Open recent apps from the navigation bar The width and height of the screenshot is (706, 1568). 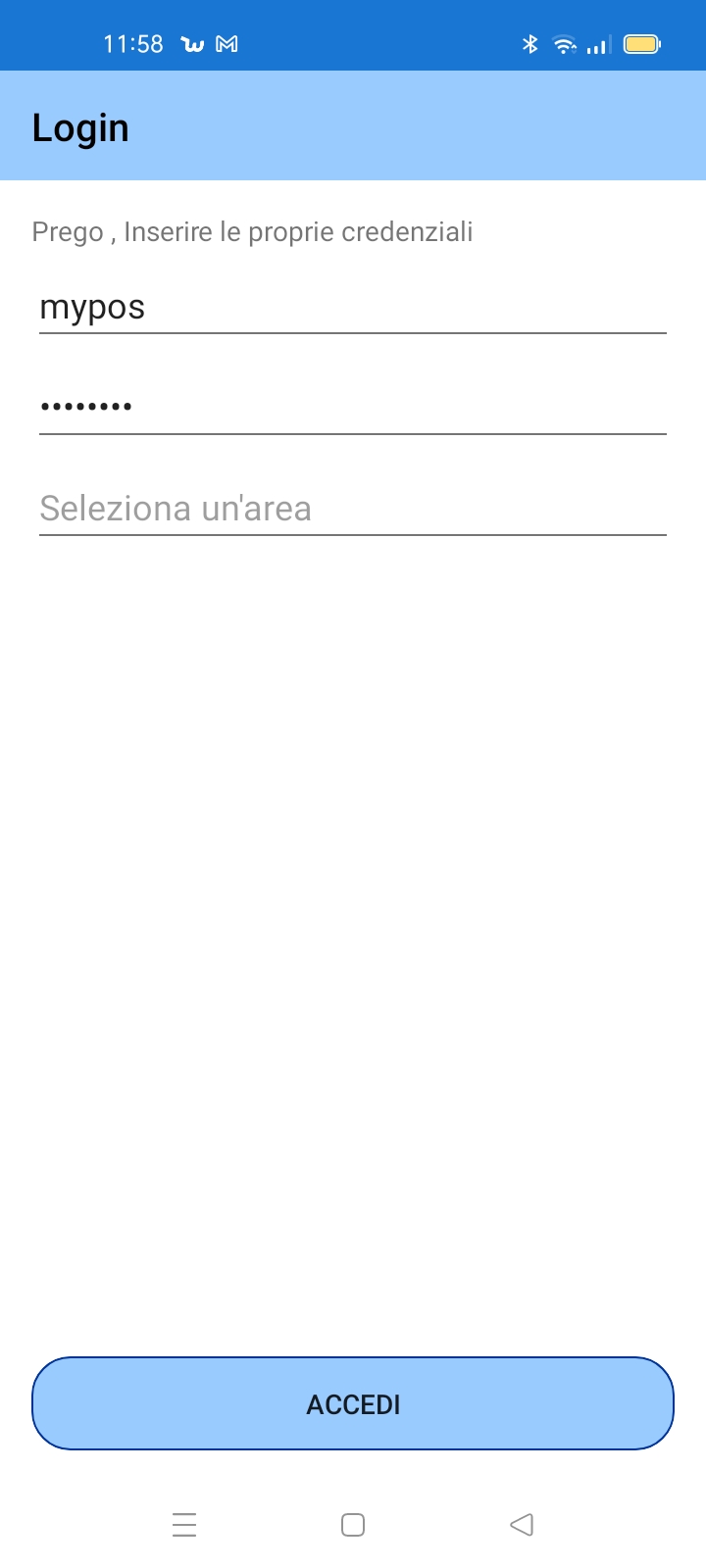pyautogui.click(x=184, y=1525)
